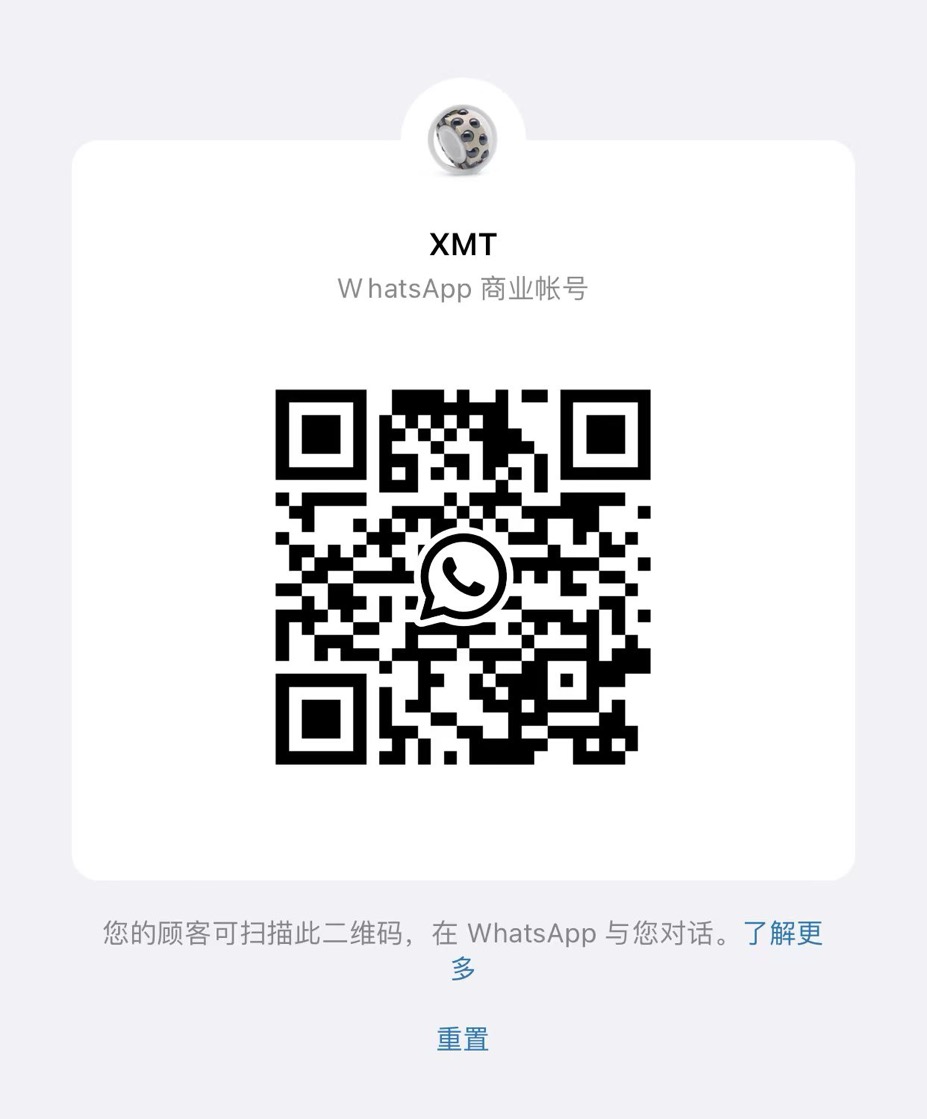The height and width of the screenshot is (1119, 927).
Task: Open the 了解更多 link
Action: [x=783, y=934]
